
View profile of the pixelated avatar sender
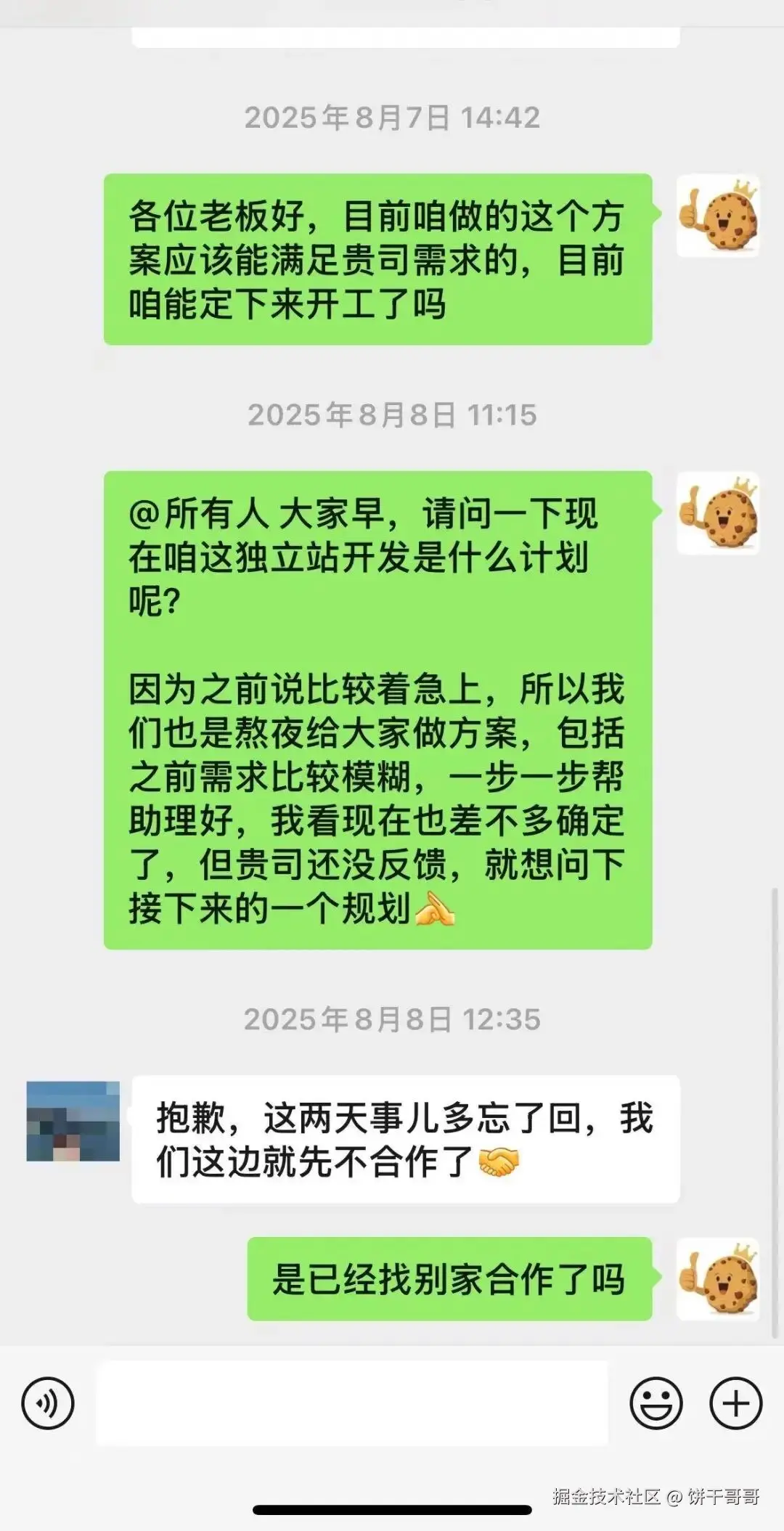tap(73, 1122)
